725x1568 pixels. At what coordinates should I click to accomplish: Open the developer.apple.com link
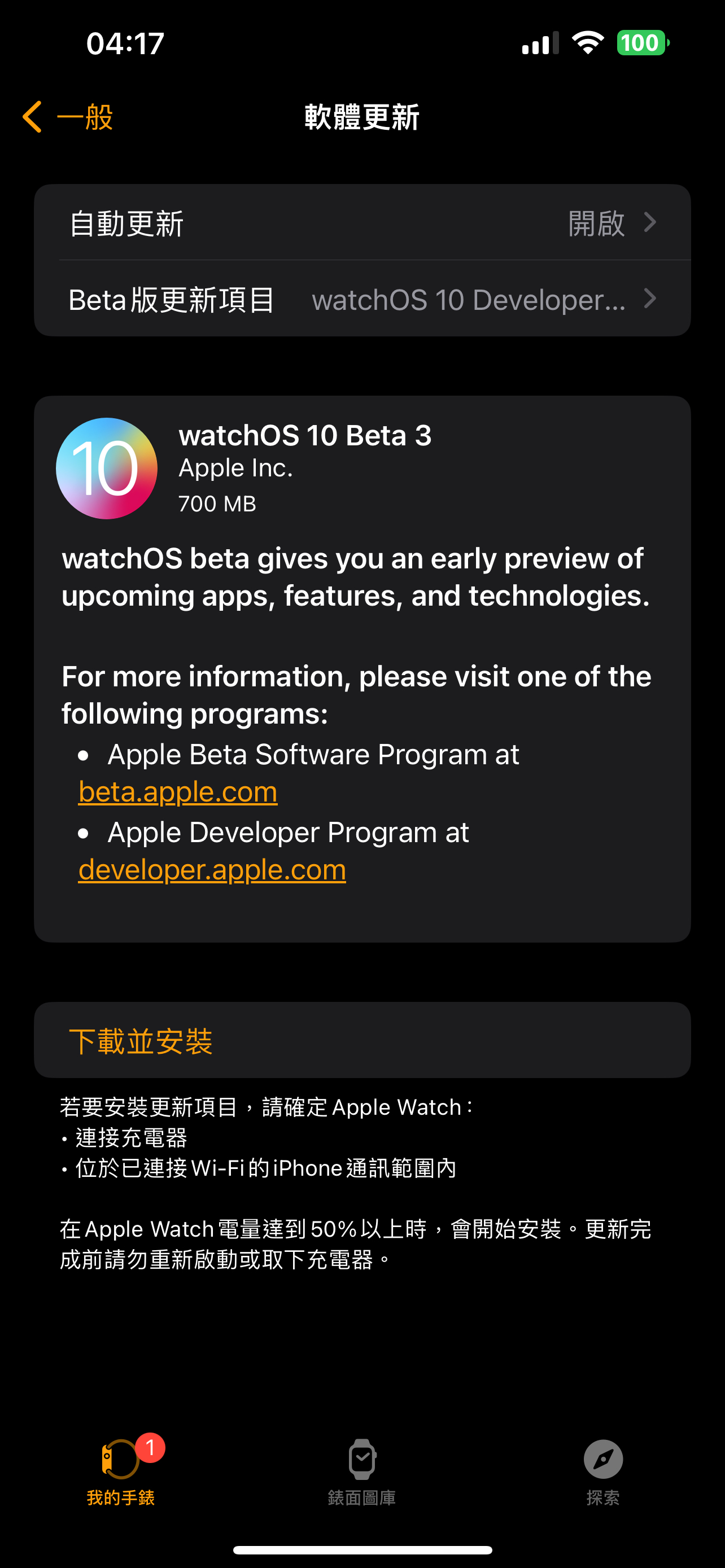(x=212, y=869)
